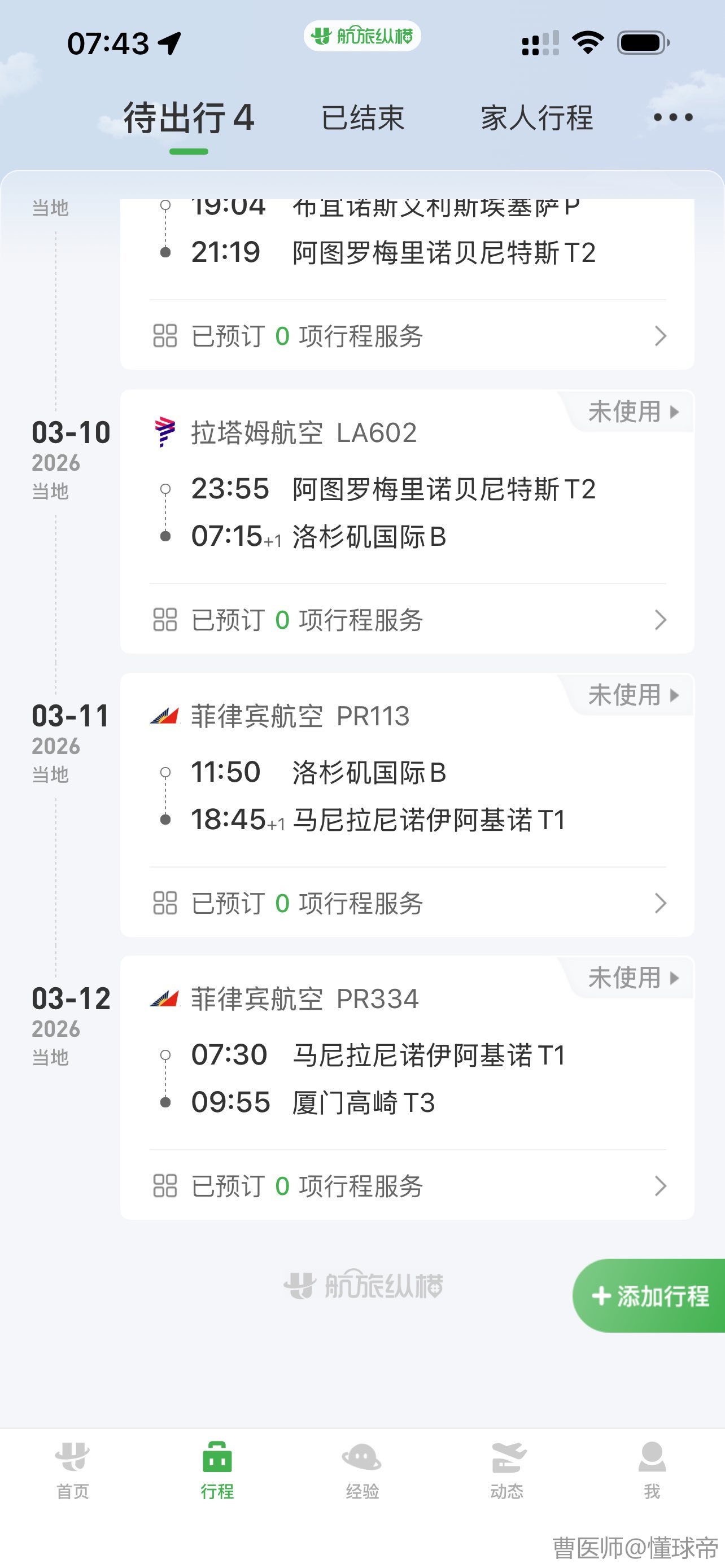The width and height of the screenshot is (725, 1568).
Task: Open the 经验 tab
Action: click(362, 1470)
